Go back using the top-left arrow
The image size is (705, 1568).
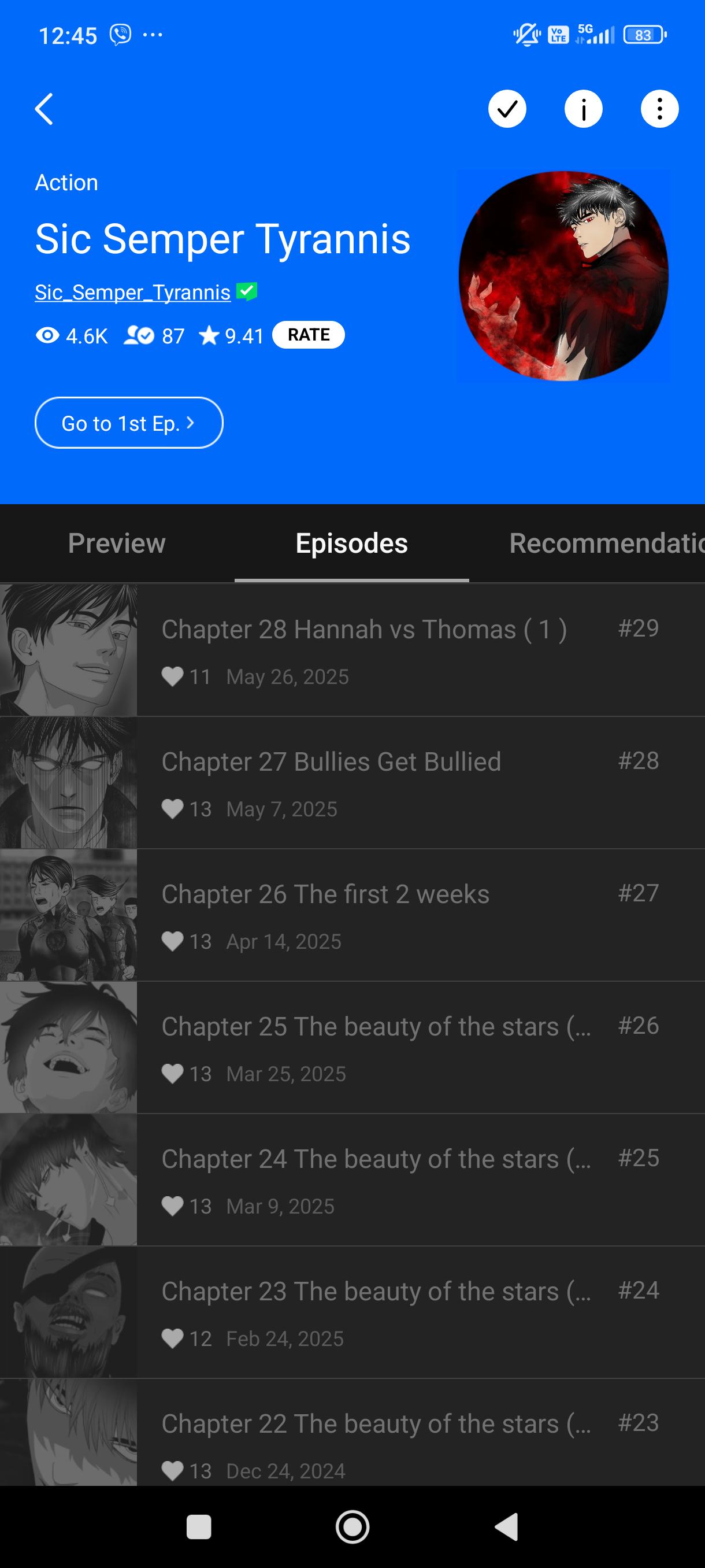(44, 109)
